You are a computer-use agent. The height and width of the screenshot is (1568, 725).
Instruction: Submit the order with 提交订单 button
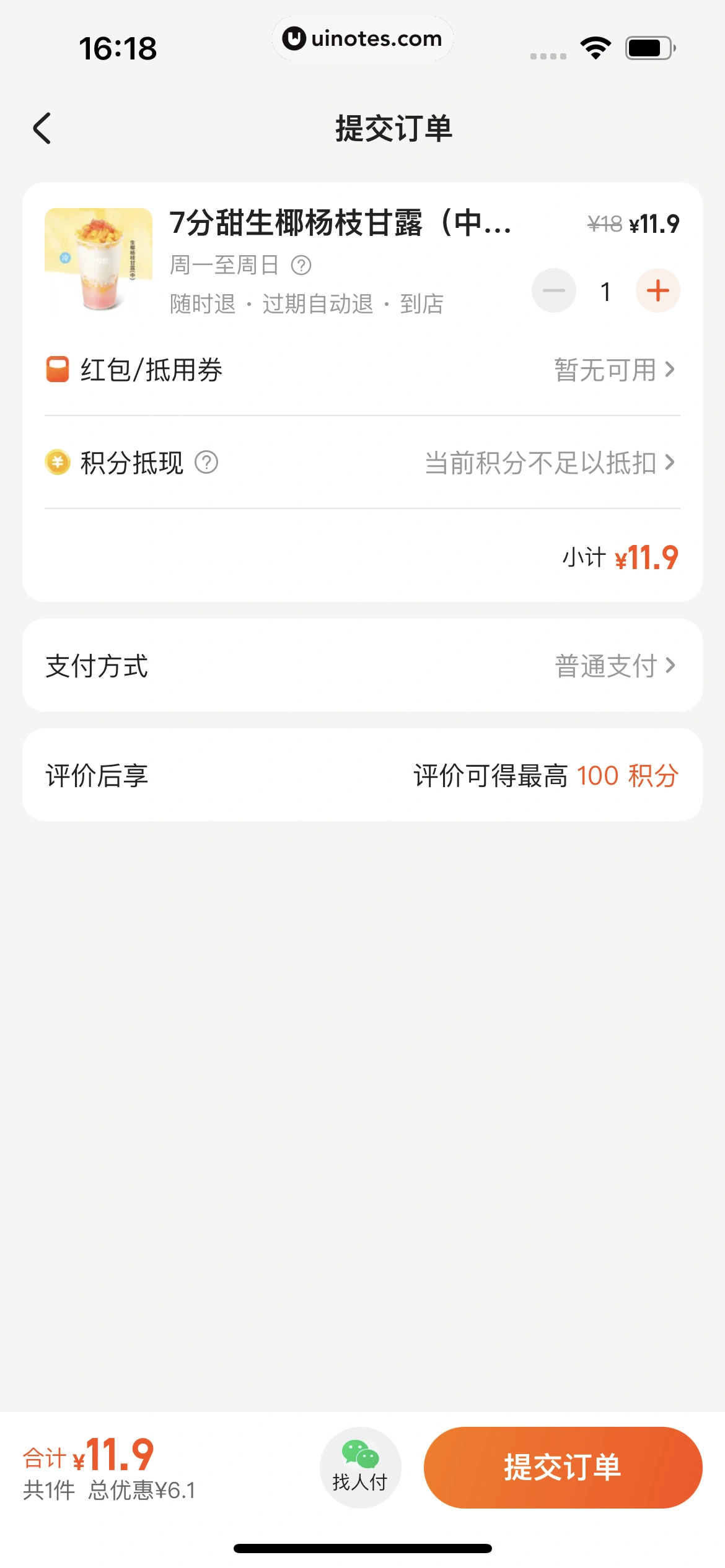[563, 1467]
